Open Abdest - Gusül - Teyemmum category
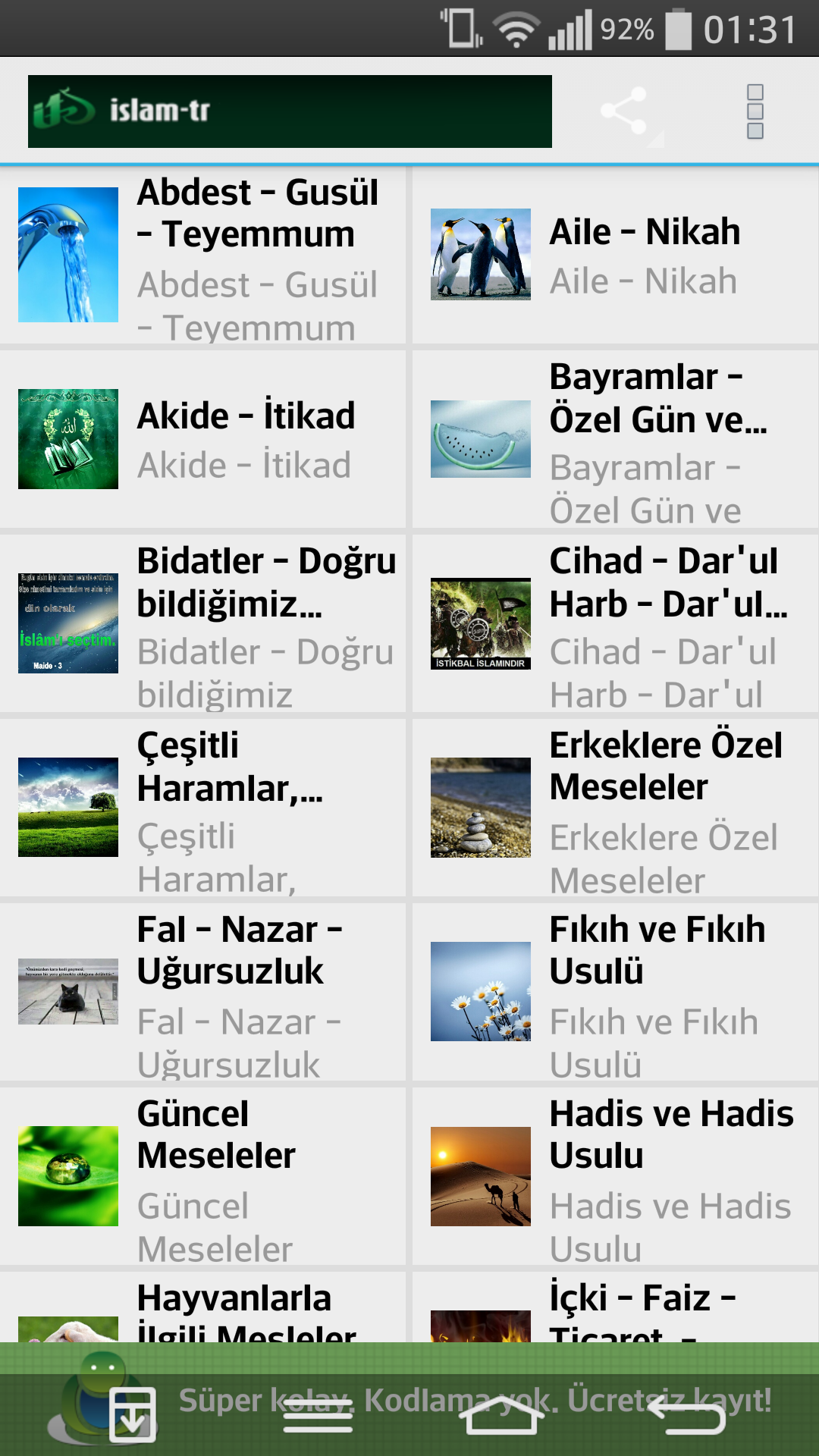 tap(203, 256)
